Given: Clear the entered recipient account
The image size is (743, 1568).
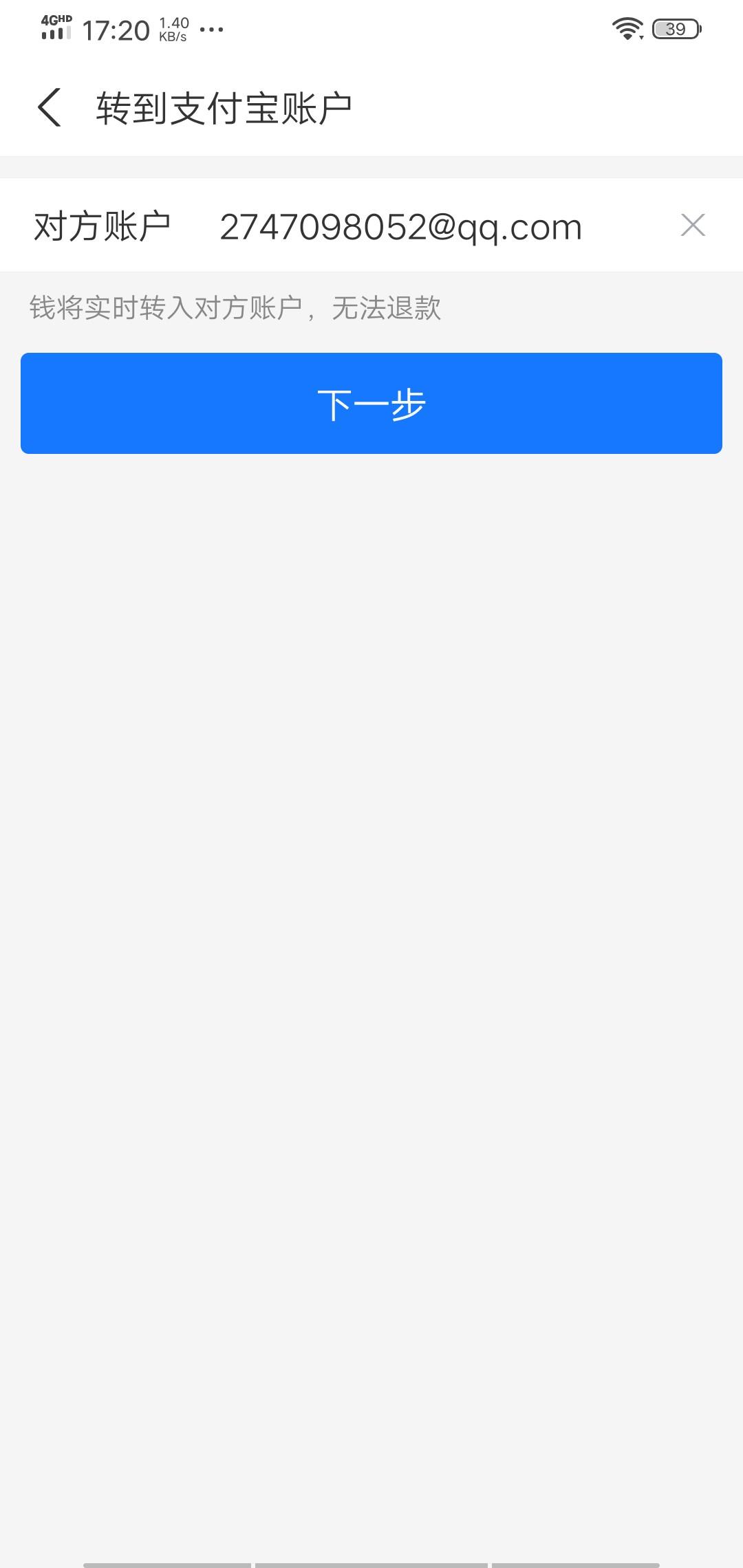Looking at the screenshot, I should click(693, 225).
